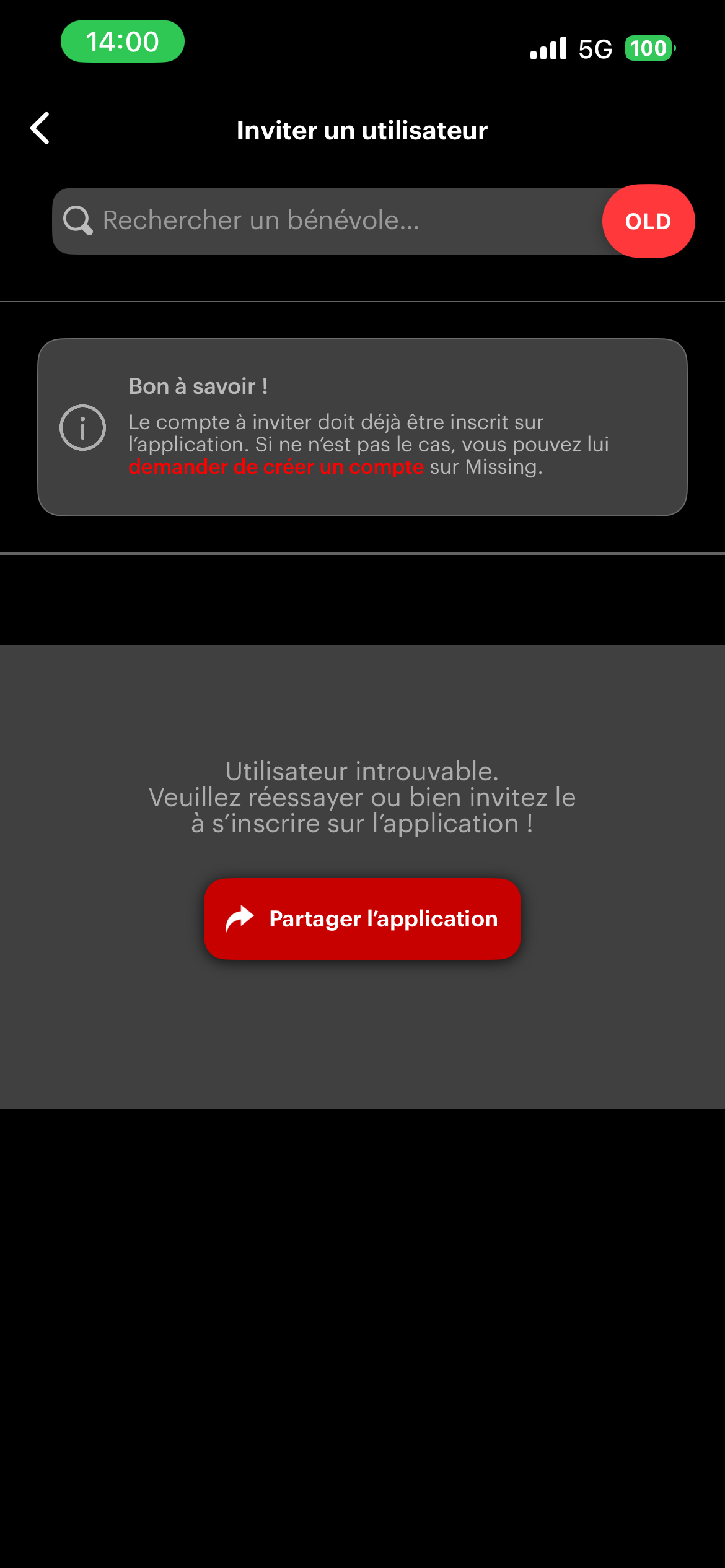Tap the cellular signal bars
Viewport: 725px width, 1568px height.
tap(548, 48)
